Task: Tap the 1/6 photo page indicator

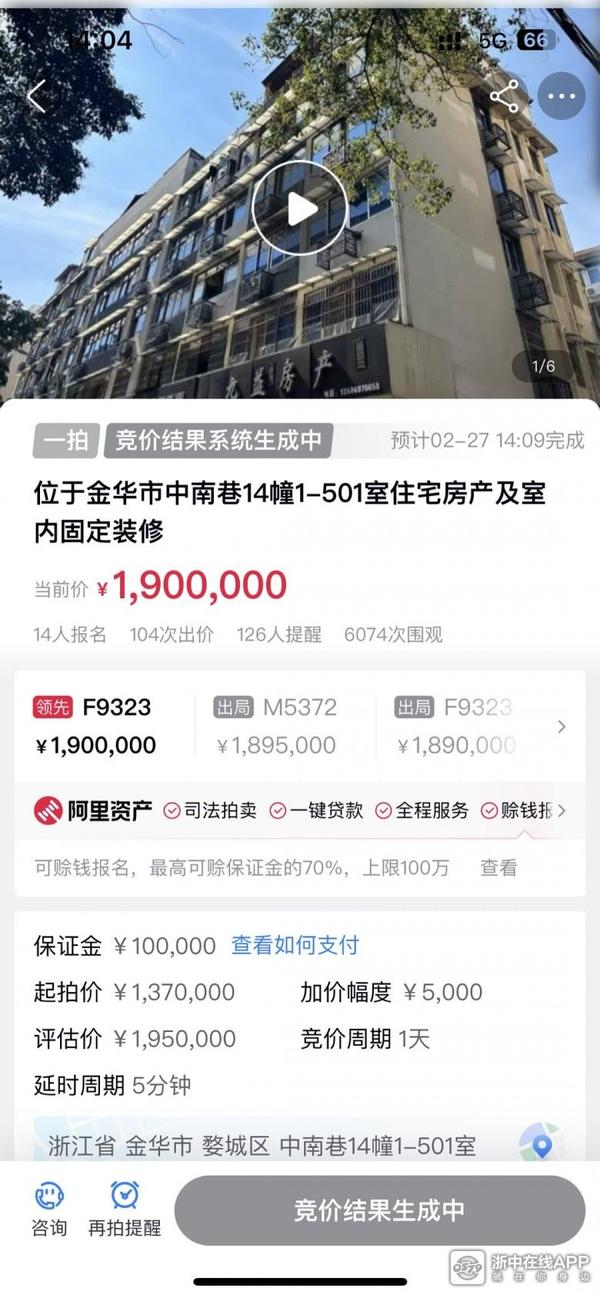Action: click(x=543, y=366)
